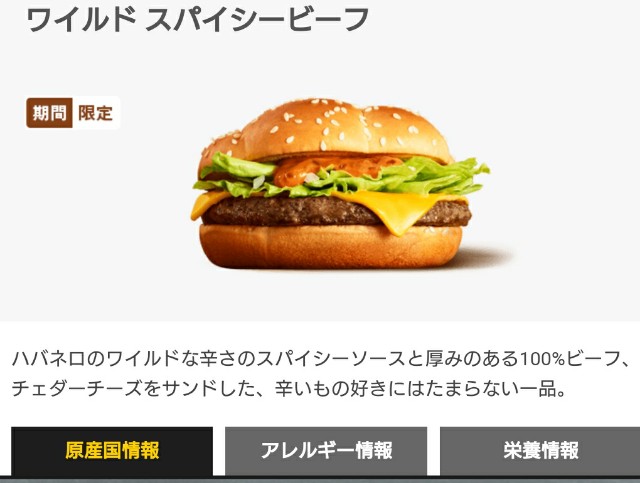Select the 栄養情報 tab
Image resolution: width=640 pixels, height=483 pixels.
[540, 451]
